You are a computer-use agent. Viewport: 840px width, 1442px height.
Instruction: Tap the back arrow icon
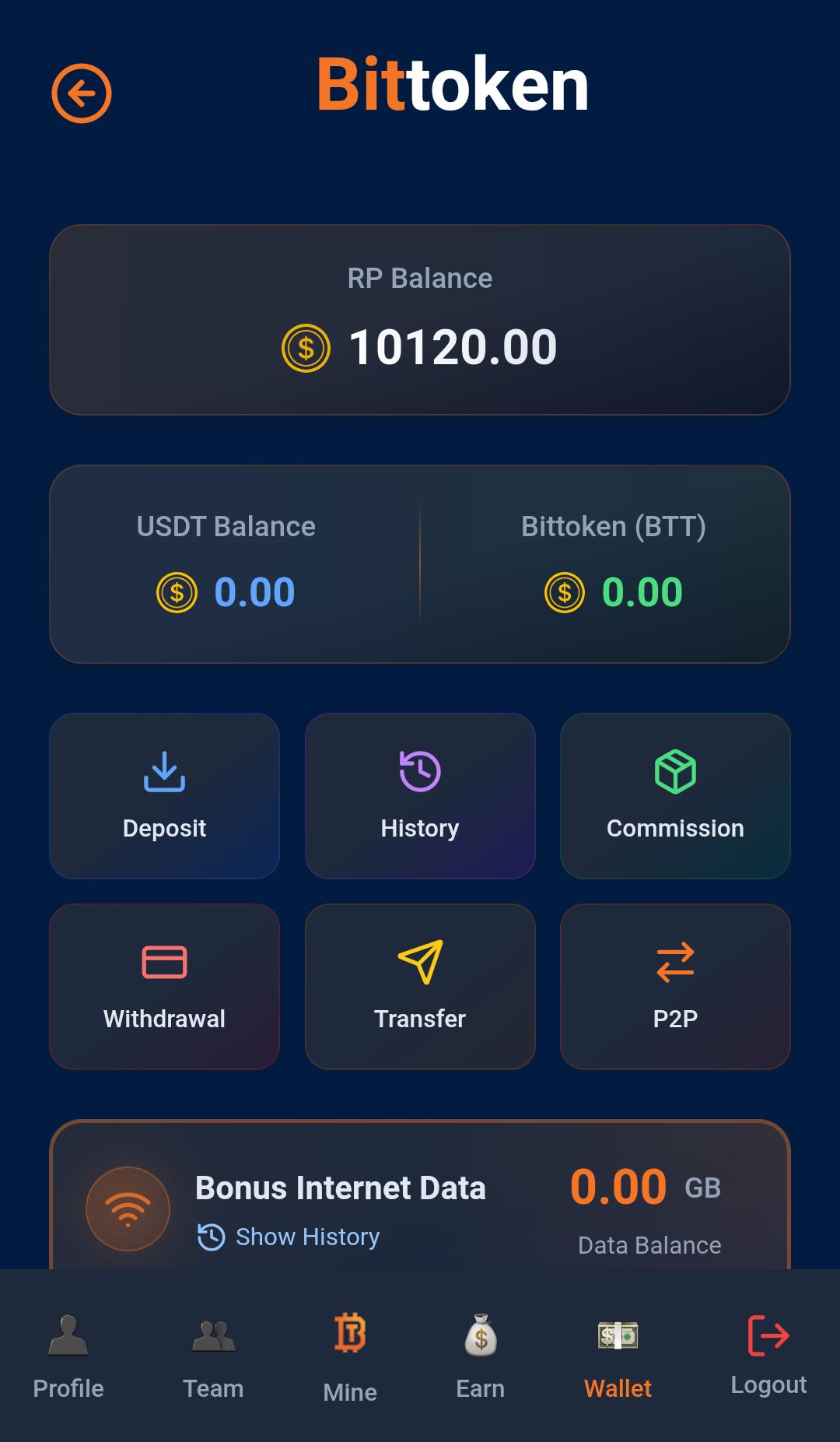point(82,92)
